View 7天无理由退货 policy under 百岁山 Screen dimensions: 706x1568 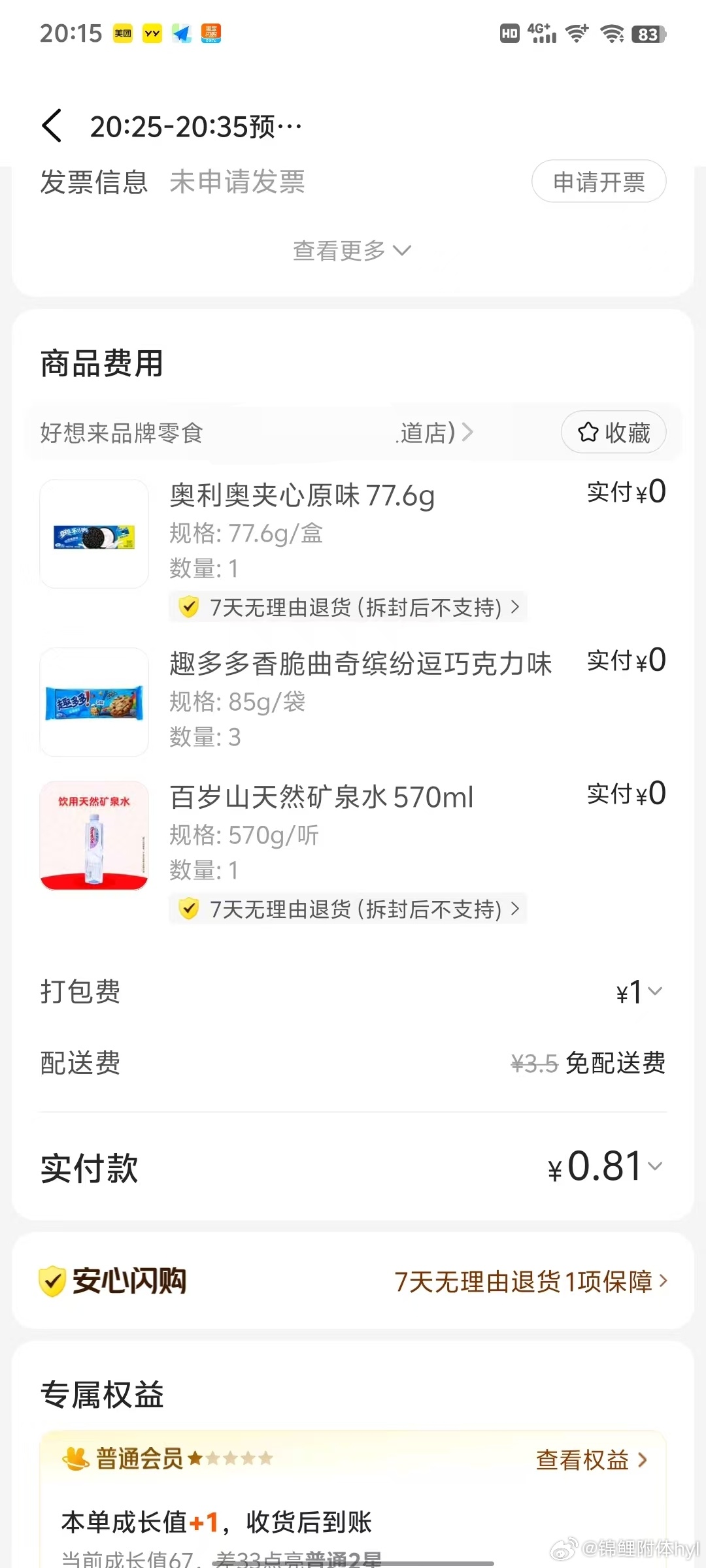pyautogui.click(x=353, y=909)
